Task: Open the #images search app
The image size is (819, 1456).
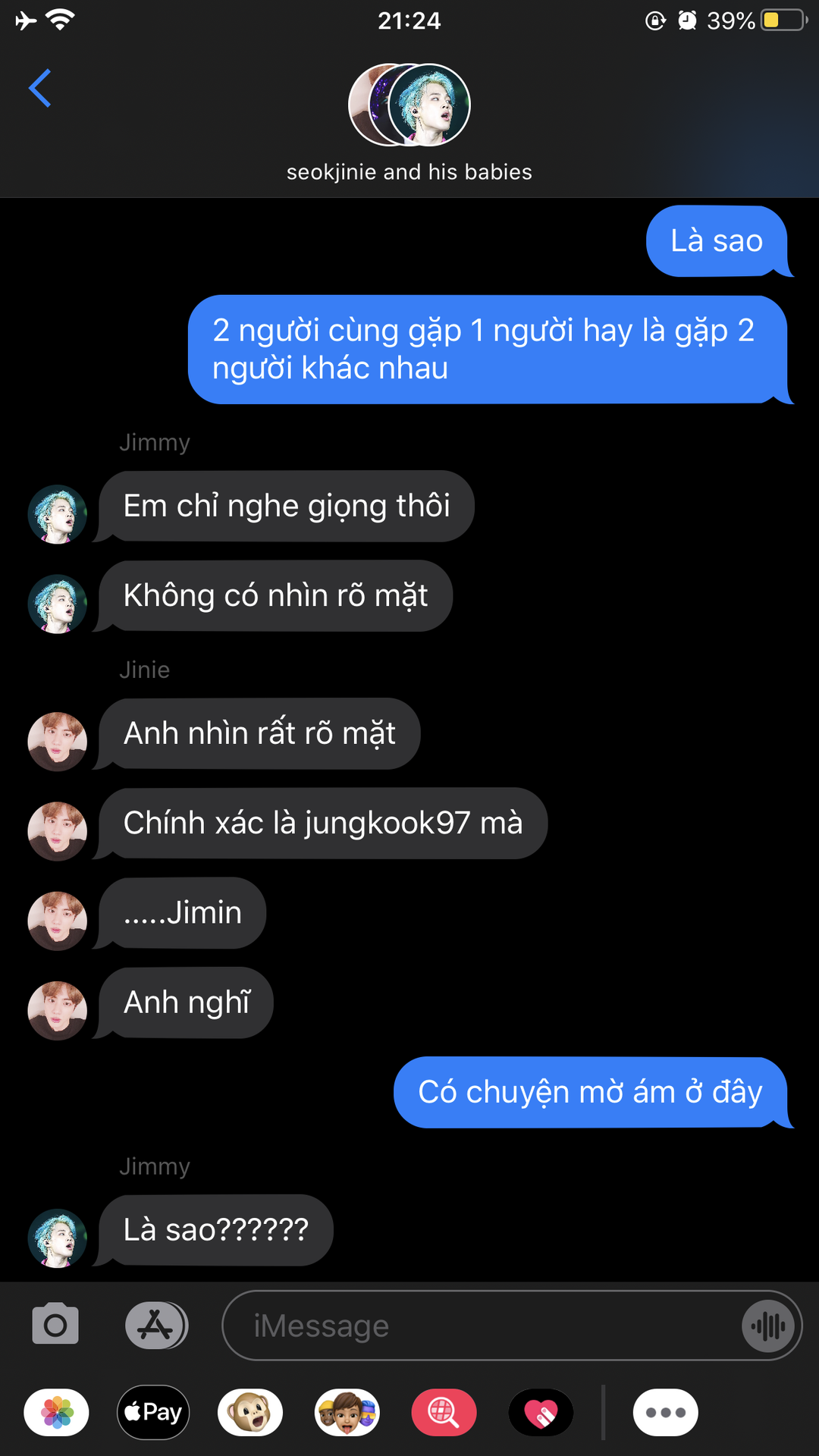Action: (x=444, y=1413)
